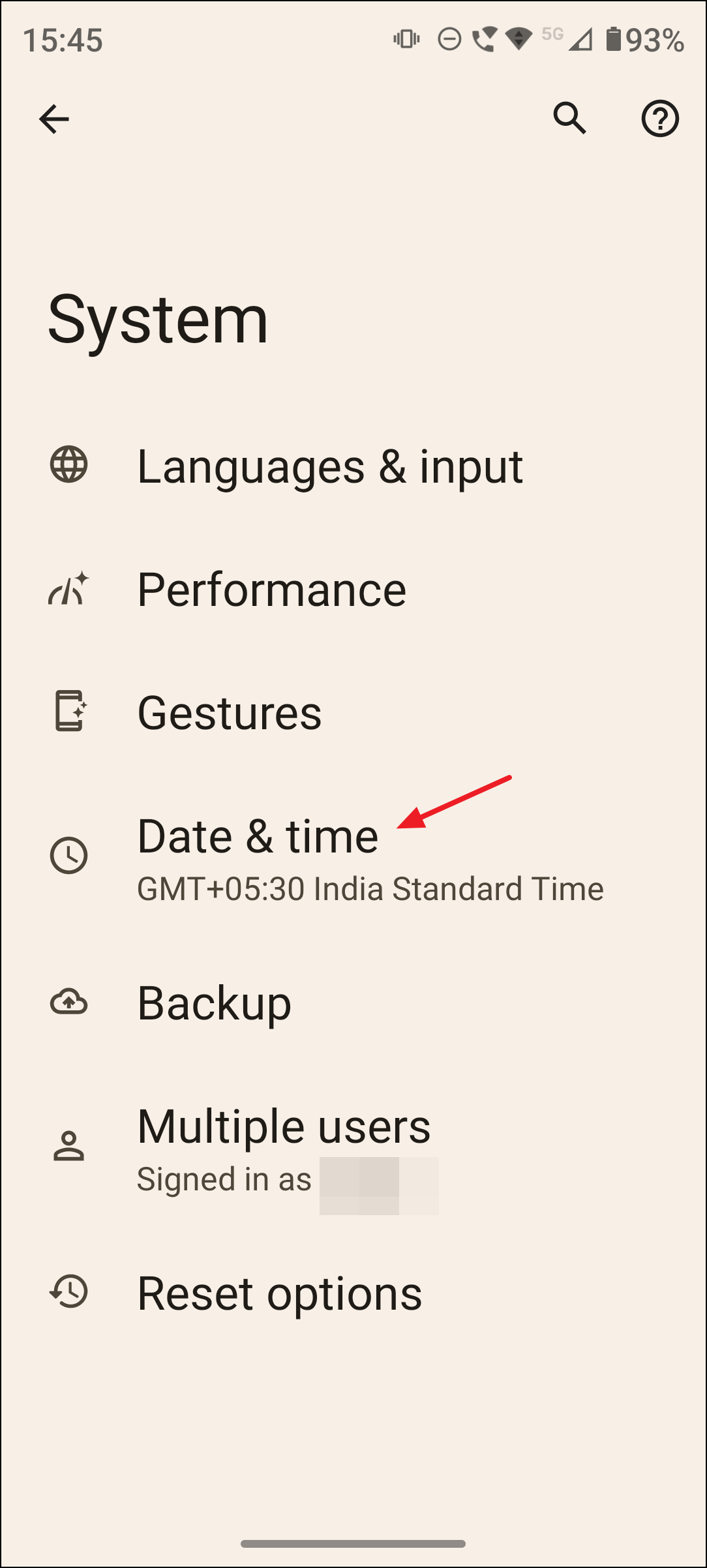The height and width of the screenshot is (1568, 707).
Task: Open Languages & input settings
Action: click(329, 467)
